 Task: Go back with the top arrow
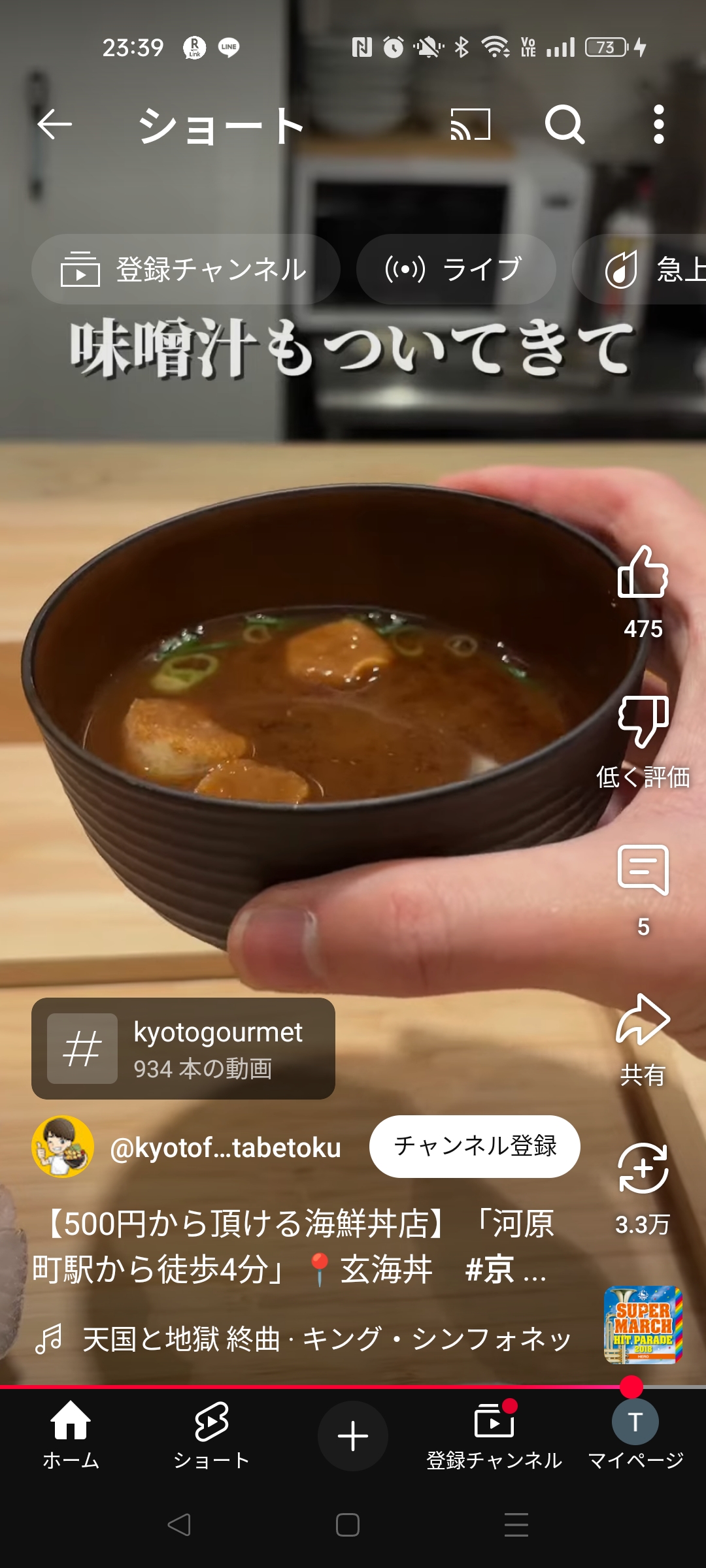tap(54, 124)
